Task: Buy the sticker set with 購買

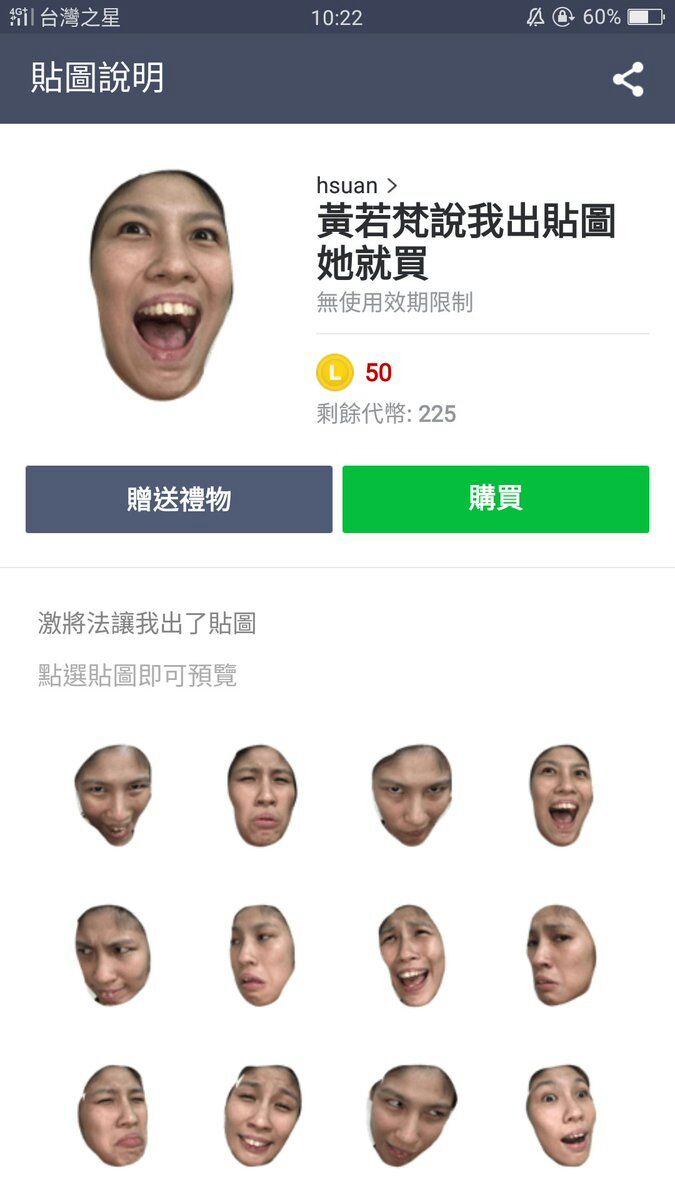Action: [x=496, y=499]
